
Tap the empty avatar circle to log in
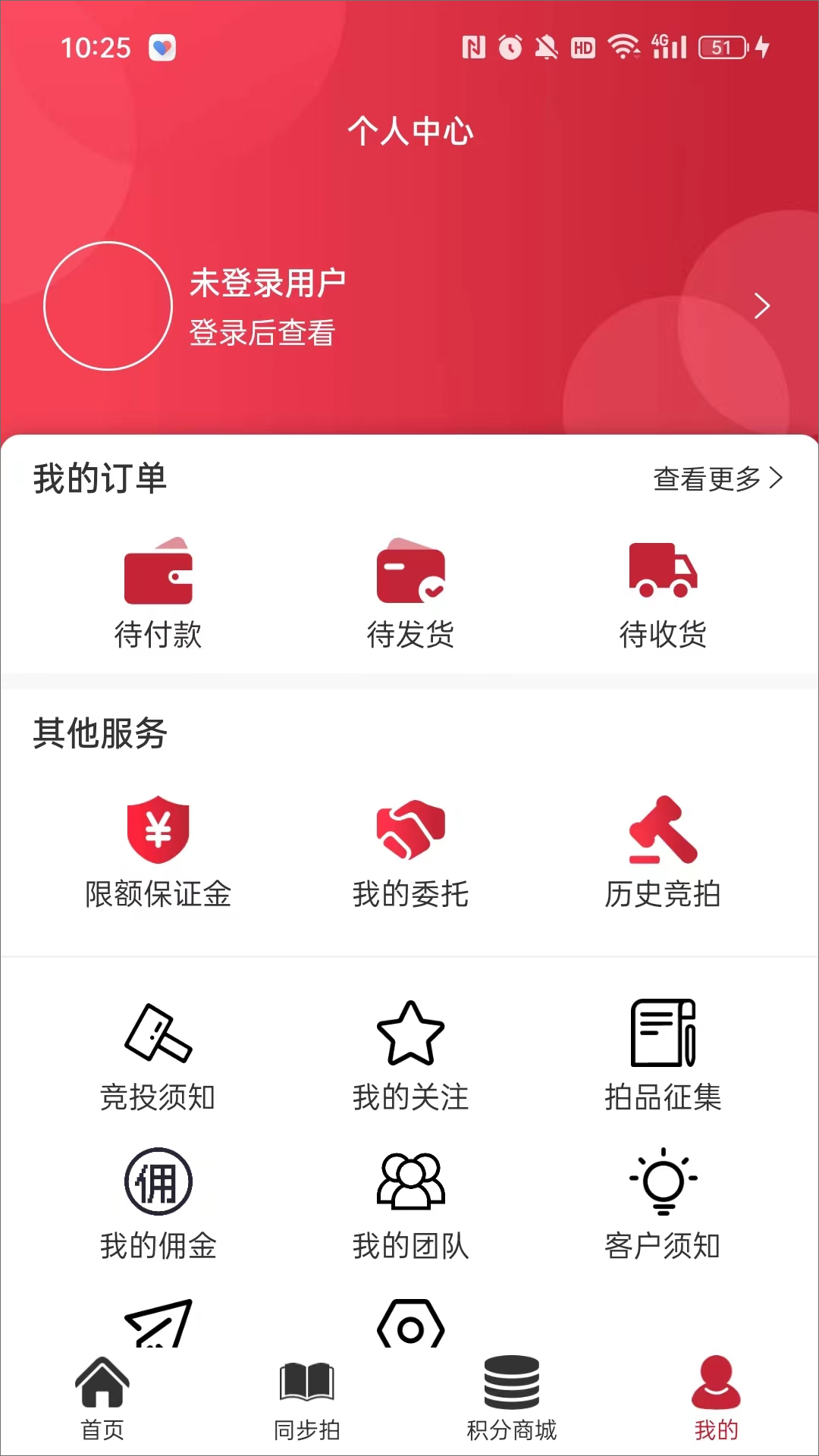[x=108, y=306]
